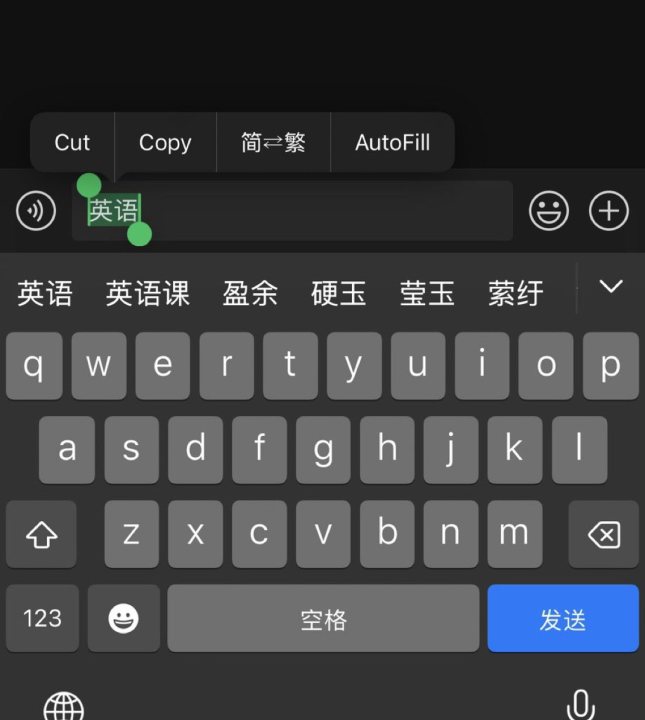Toggle the shift key
The height and width of the screenshot is (720, 645).
point(41,534)
